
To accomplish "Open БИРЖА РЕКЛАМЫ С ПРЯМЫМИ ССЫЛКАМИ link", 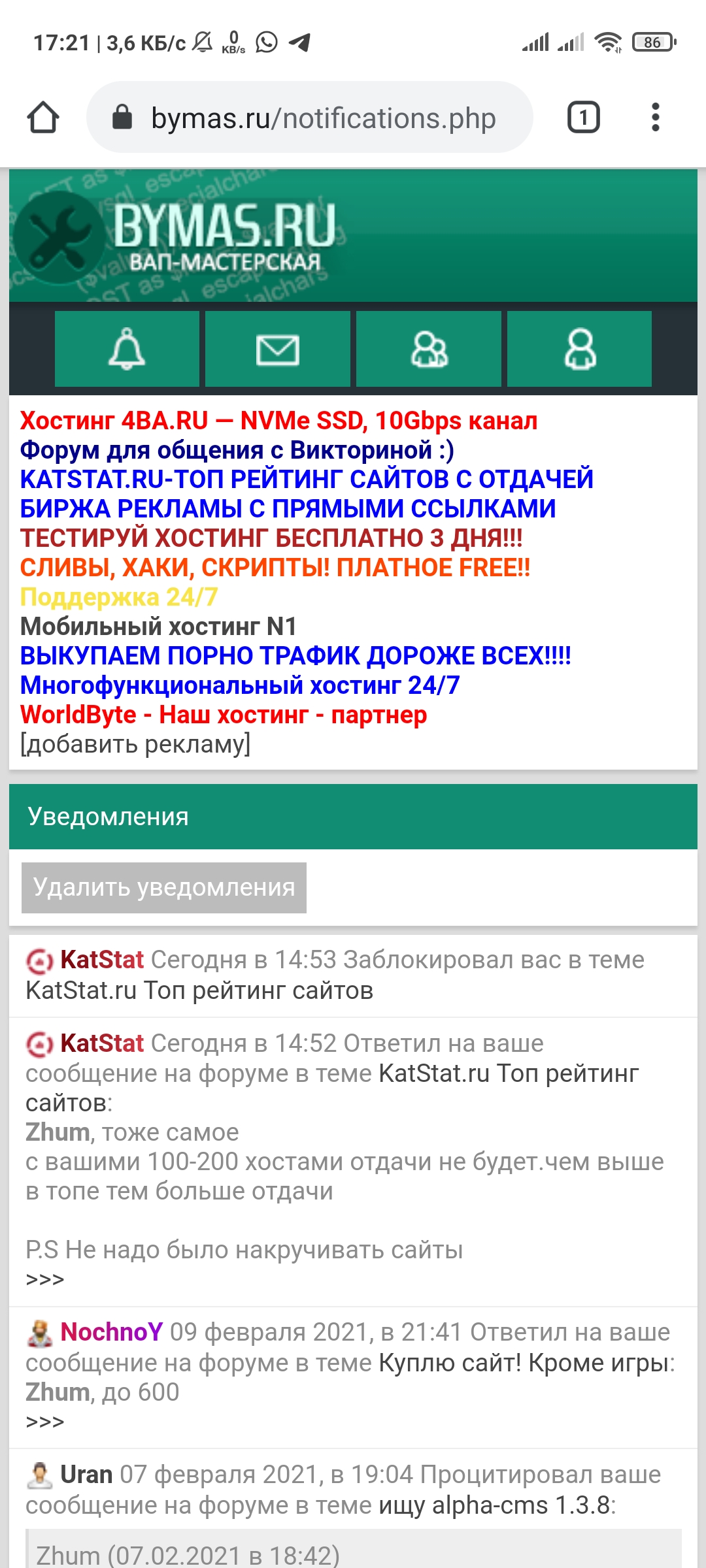I will pyautogui.click(x=288, y=509).
